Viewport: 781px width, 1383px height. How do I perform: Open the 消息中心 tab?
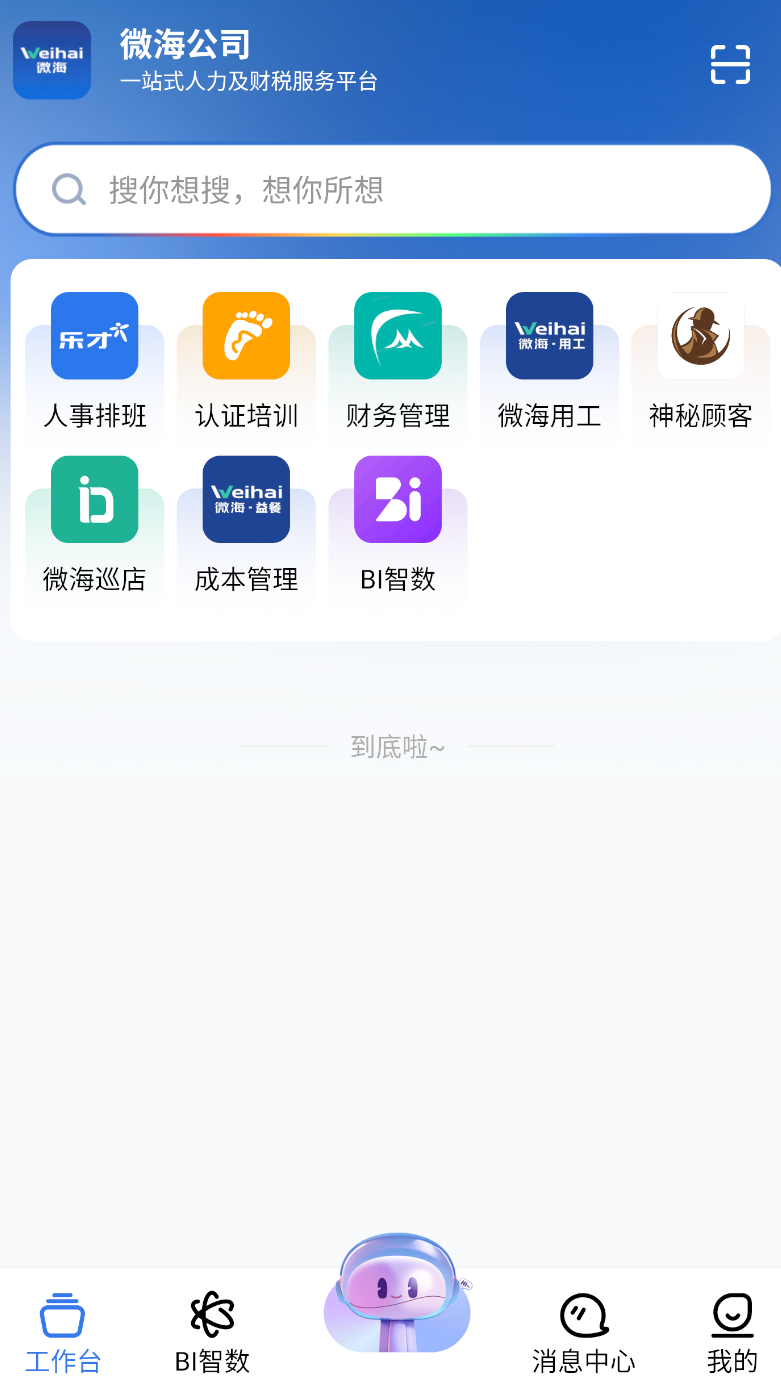[x=583, y=1330]
